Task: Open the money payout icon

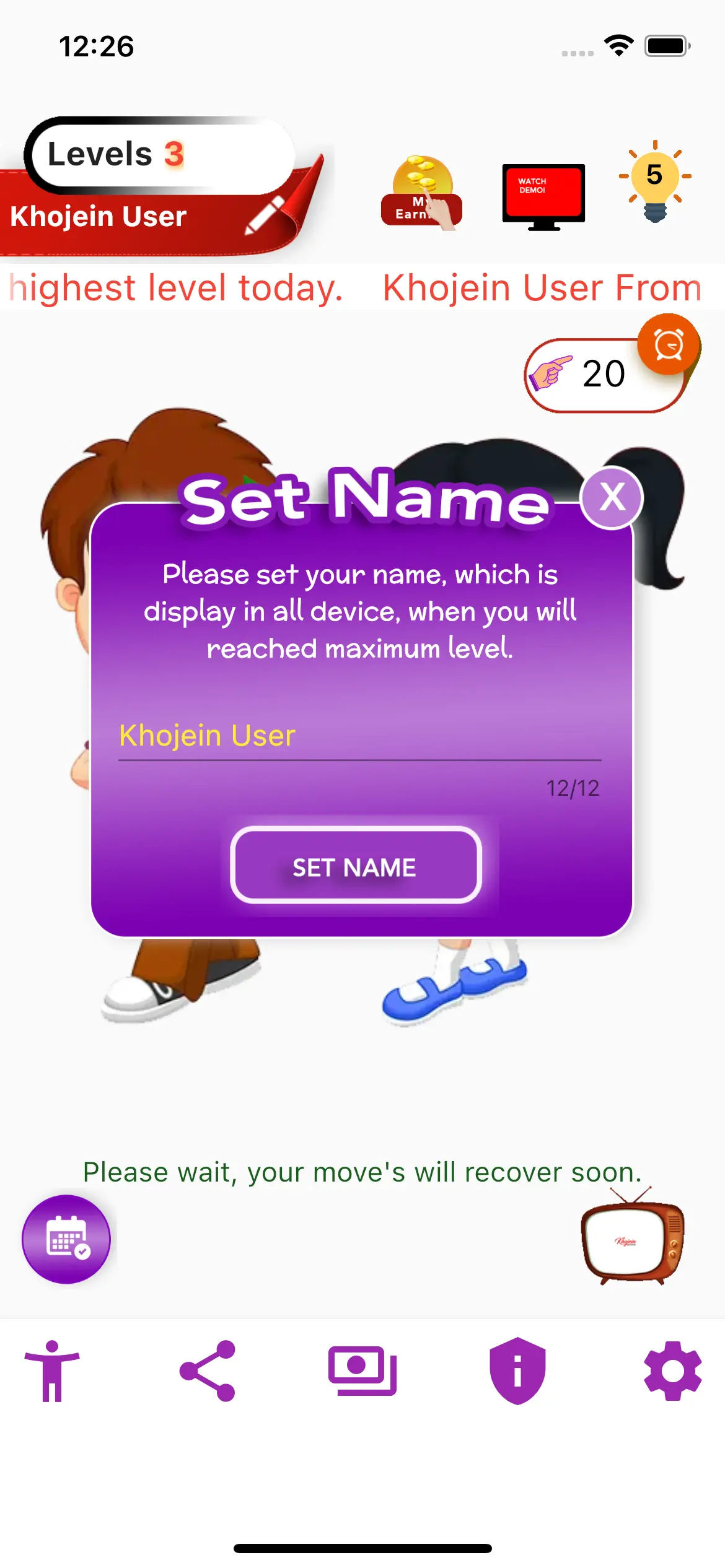Action: click(x=362, y=1370)
